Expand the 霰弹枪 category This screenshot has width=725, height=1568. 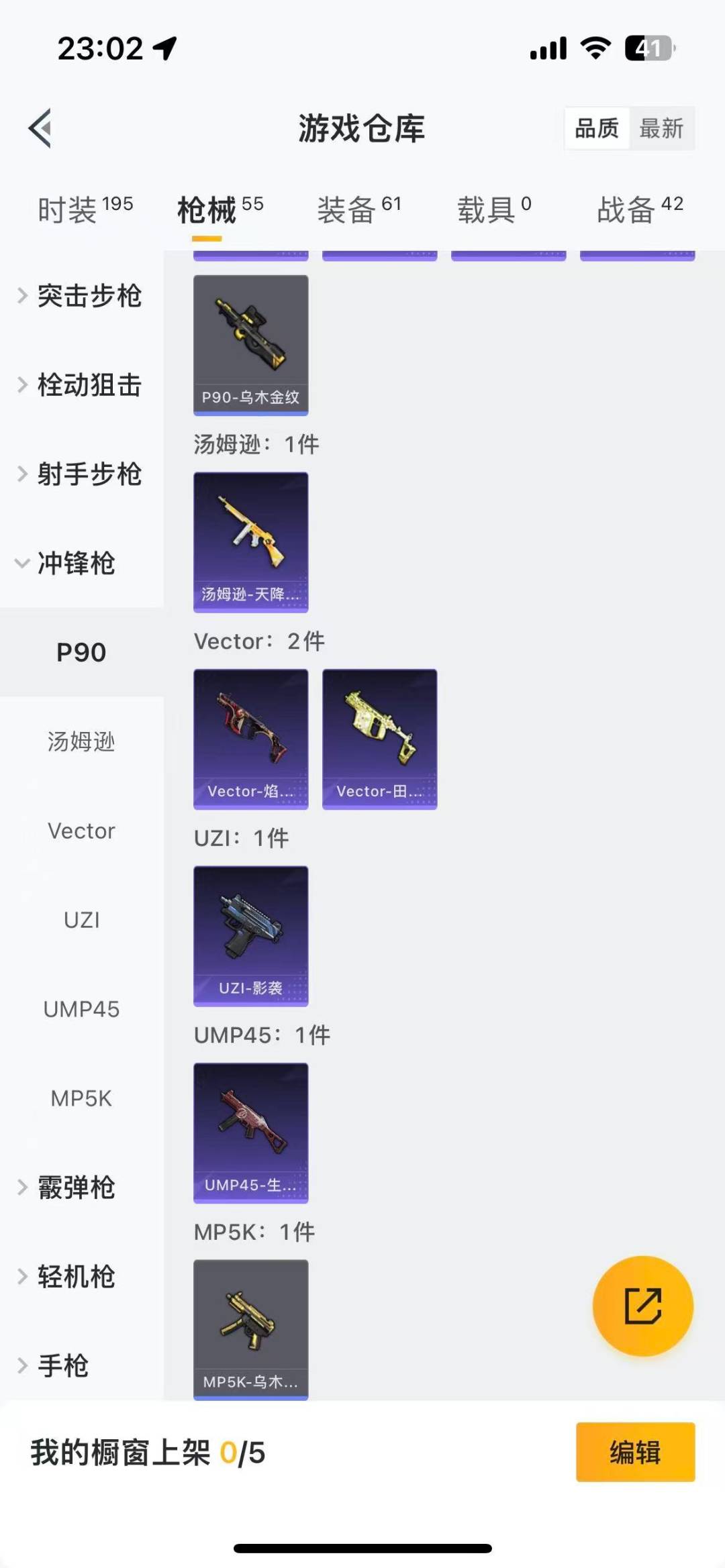pyautogui.click(x=67, y=1188)
